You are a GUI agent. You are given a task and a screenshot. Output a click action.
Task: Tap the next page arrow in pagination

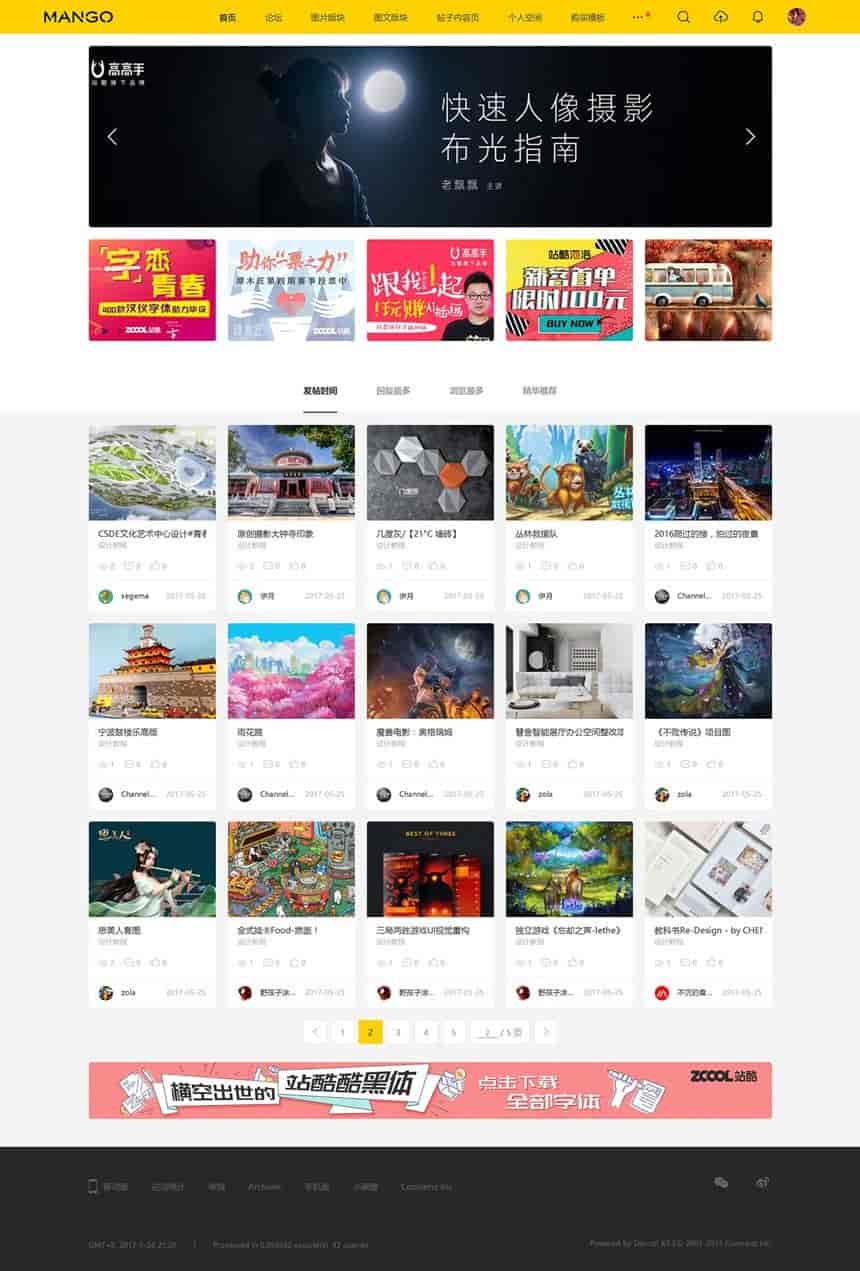(545, 1032)
